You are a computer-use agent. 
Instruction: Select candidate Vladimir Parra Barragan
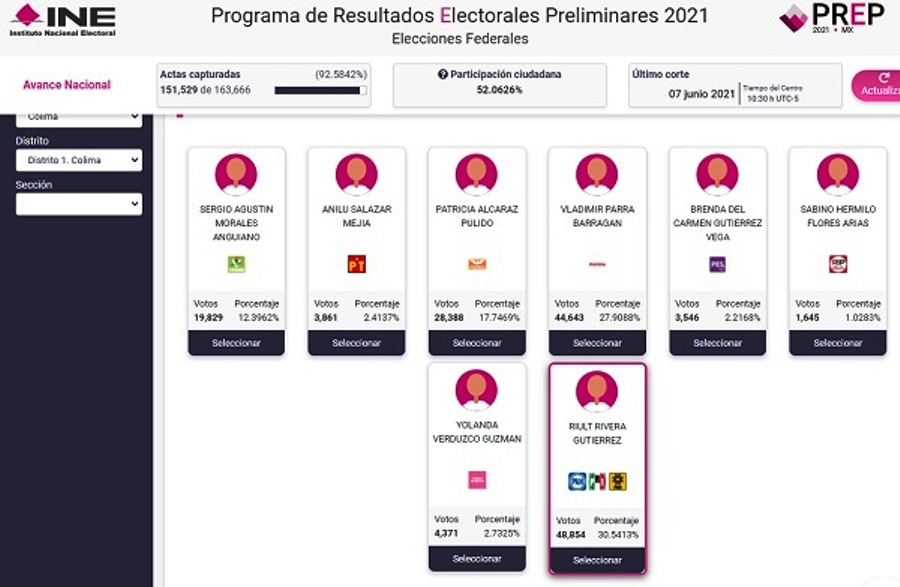597,343
